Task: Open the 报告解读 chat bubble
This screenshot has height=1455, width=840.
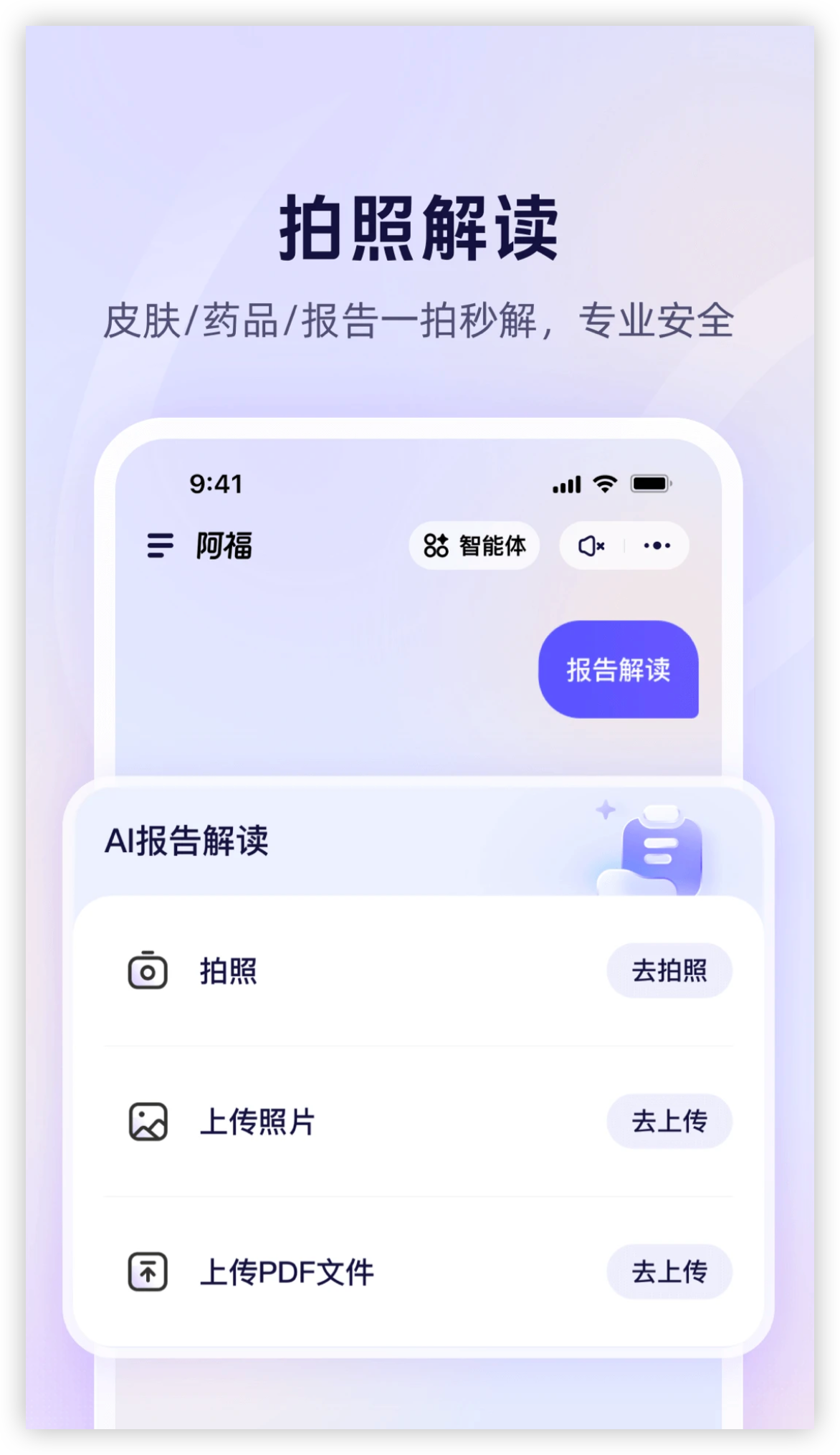Action: click(x=619, y=672)
